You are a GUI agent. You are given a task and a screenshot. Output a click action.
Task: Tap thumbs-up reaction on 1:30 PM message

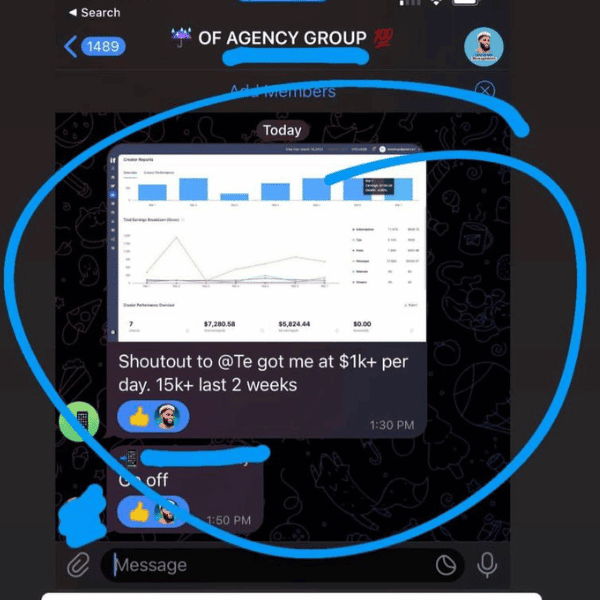(x=139, y=416)
